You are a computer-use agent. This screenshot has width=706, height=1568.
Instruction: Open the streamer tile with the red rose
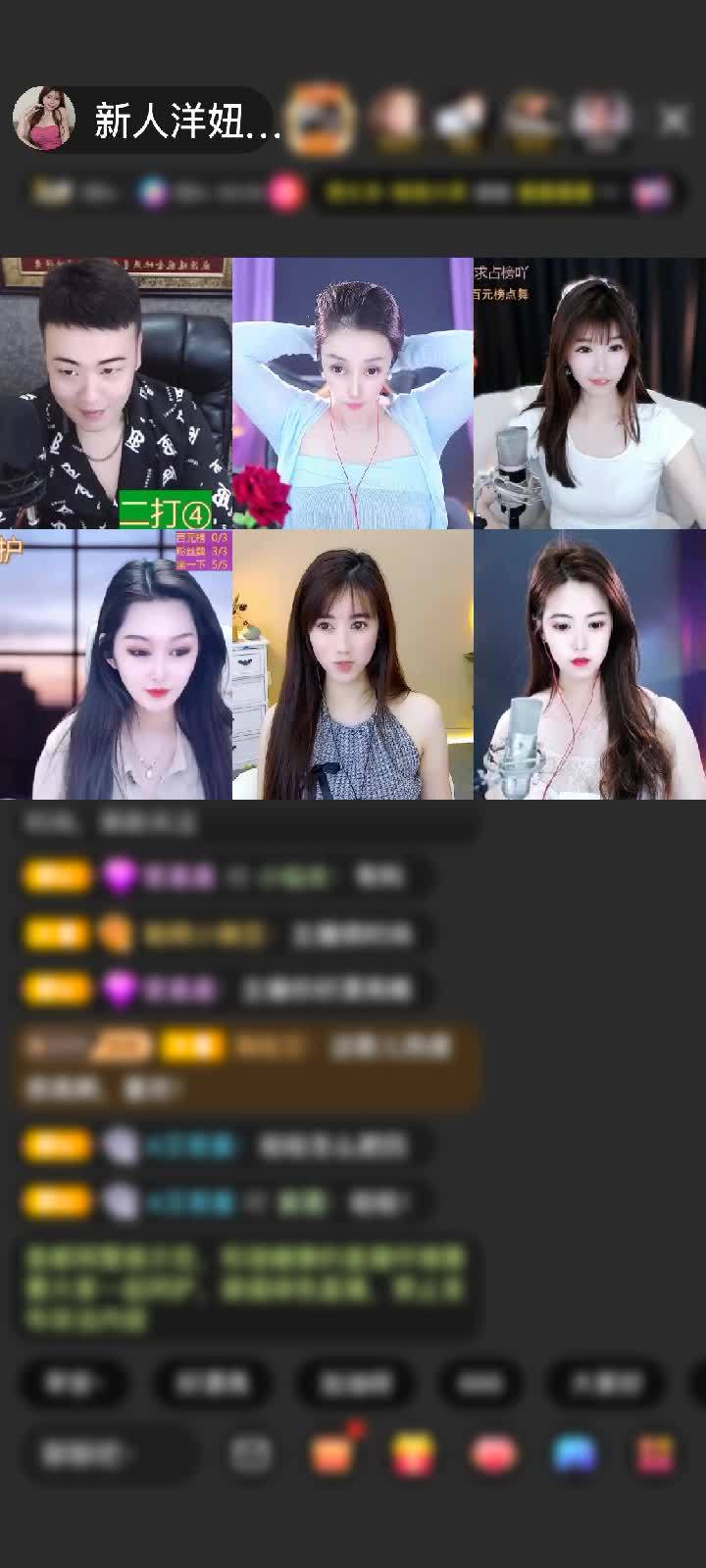353,392
